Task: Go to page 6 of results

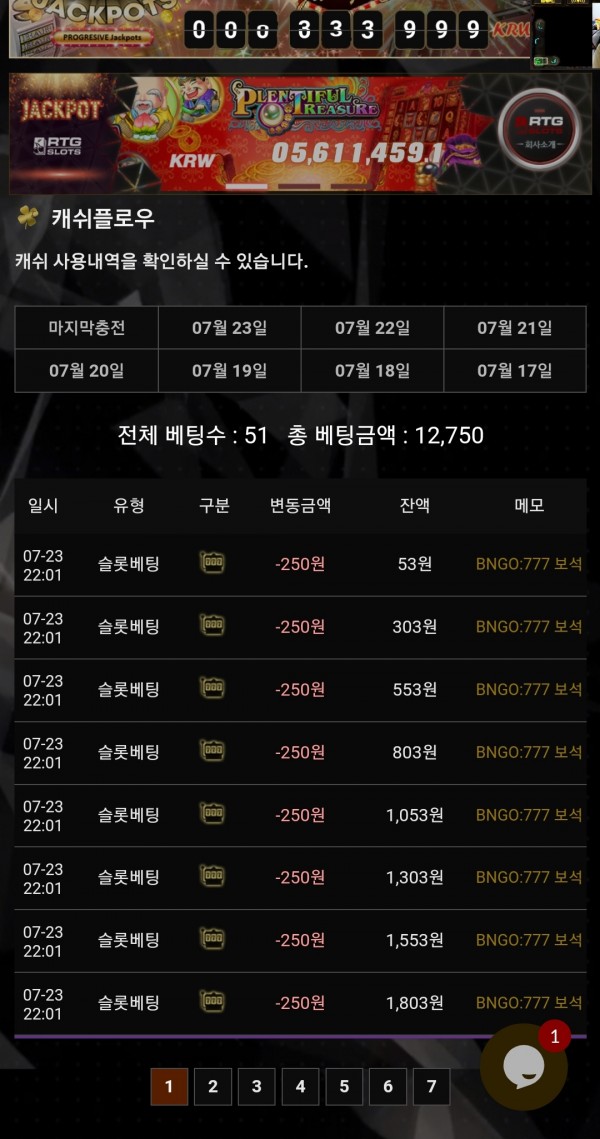Action: [x=388, y=1086]
